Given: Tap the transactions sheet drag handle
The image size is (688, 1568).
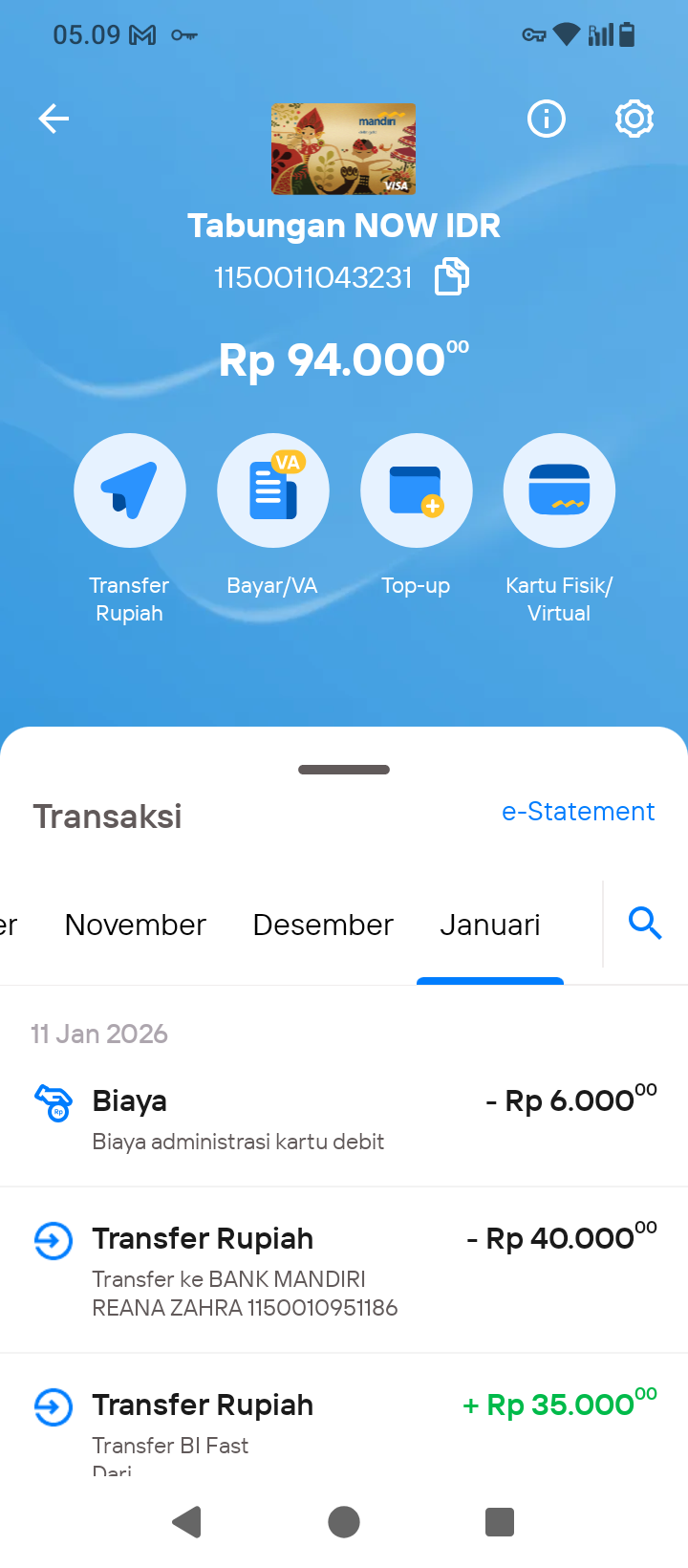Looking at the screenshot, I should pos(344,770).
